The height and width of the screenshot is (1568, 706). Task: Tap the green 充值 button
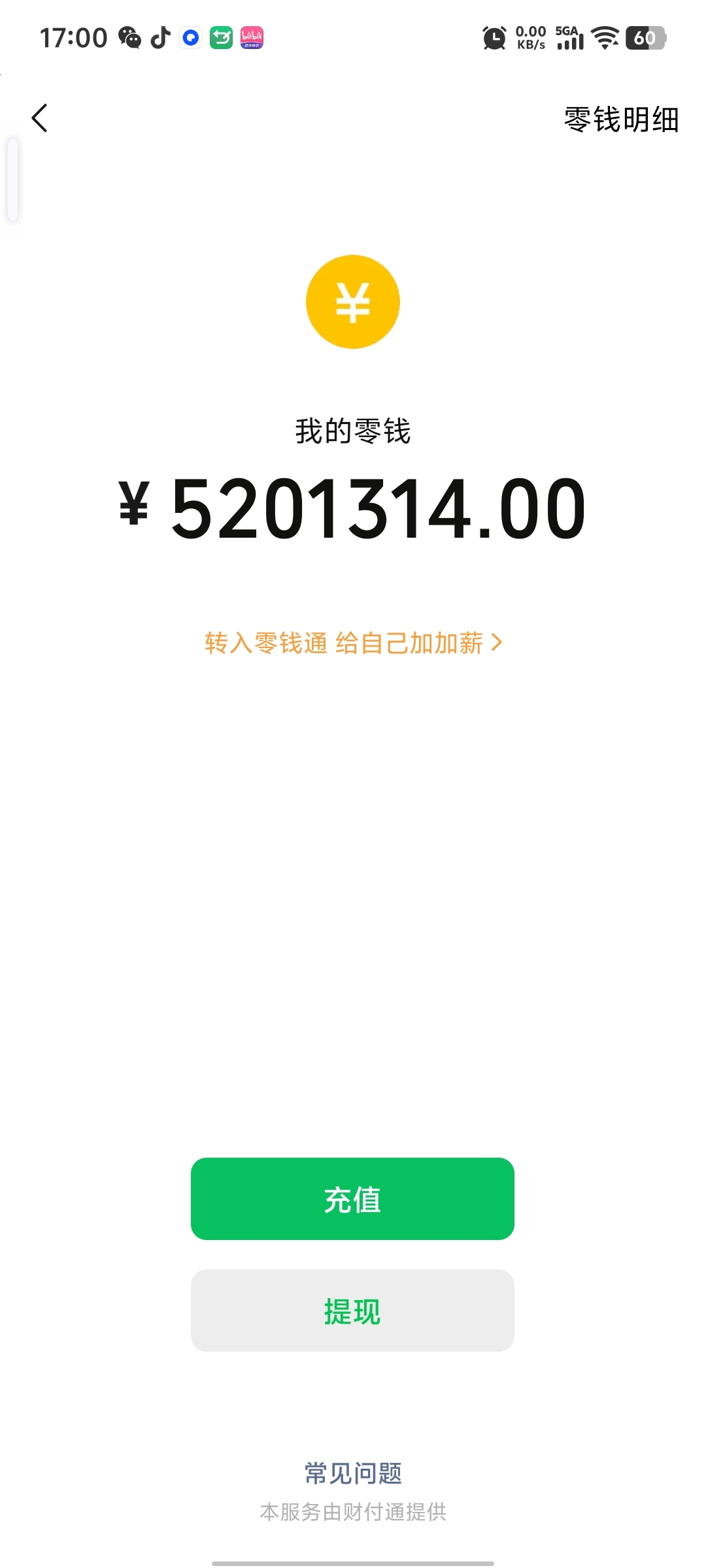click(352, 1199)
